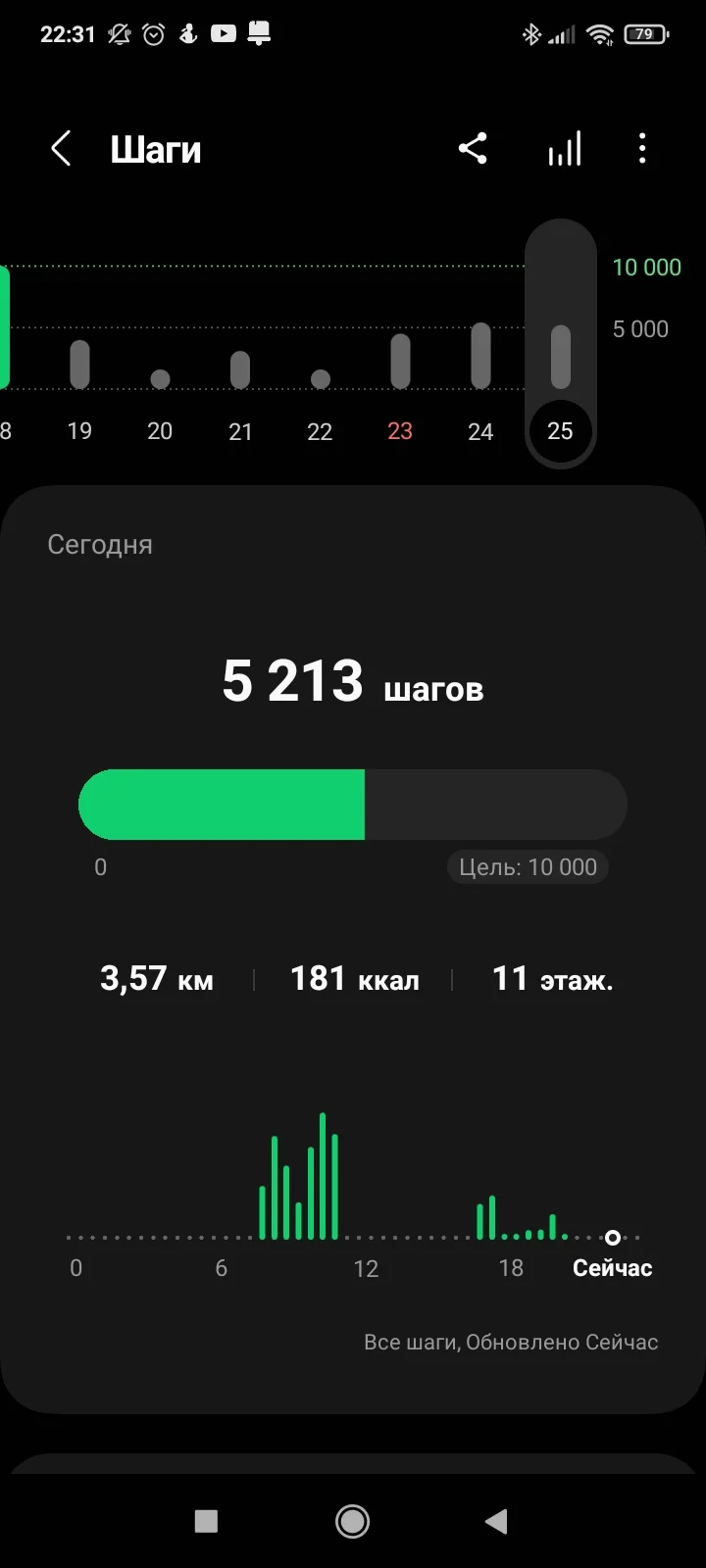Select day 24 in the step chart
Viewport: 706px width, 1568px height.
pyautogui.click(x=480, y=387)
